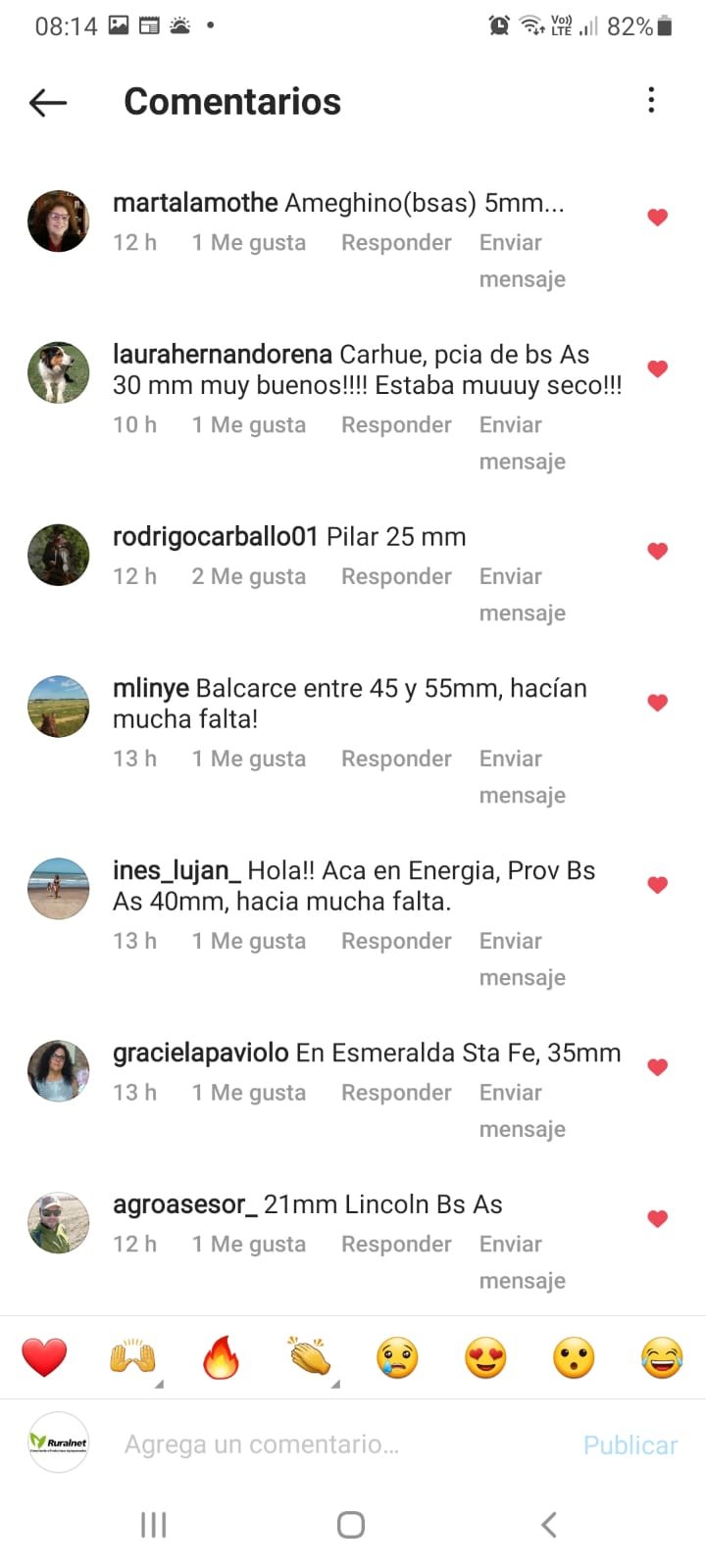This screenshot has height=1568, width=706.
Task: View likes on rodrigocarballo01's comment
Action: coord(248,576)
